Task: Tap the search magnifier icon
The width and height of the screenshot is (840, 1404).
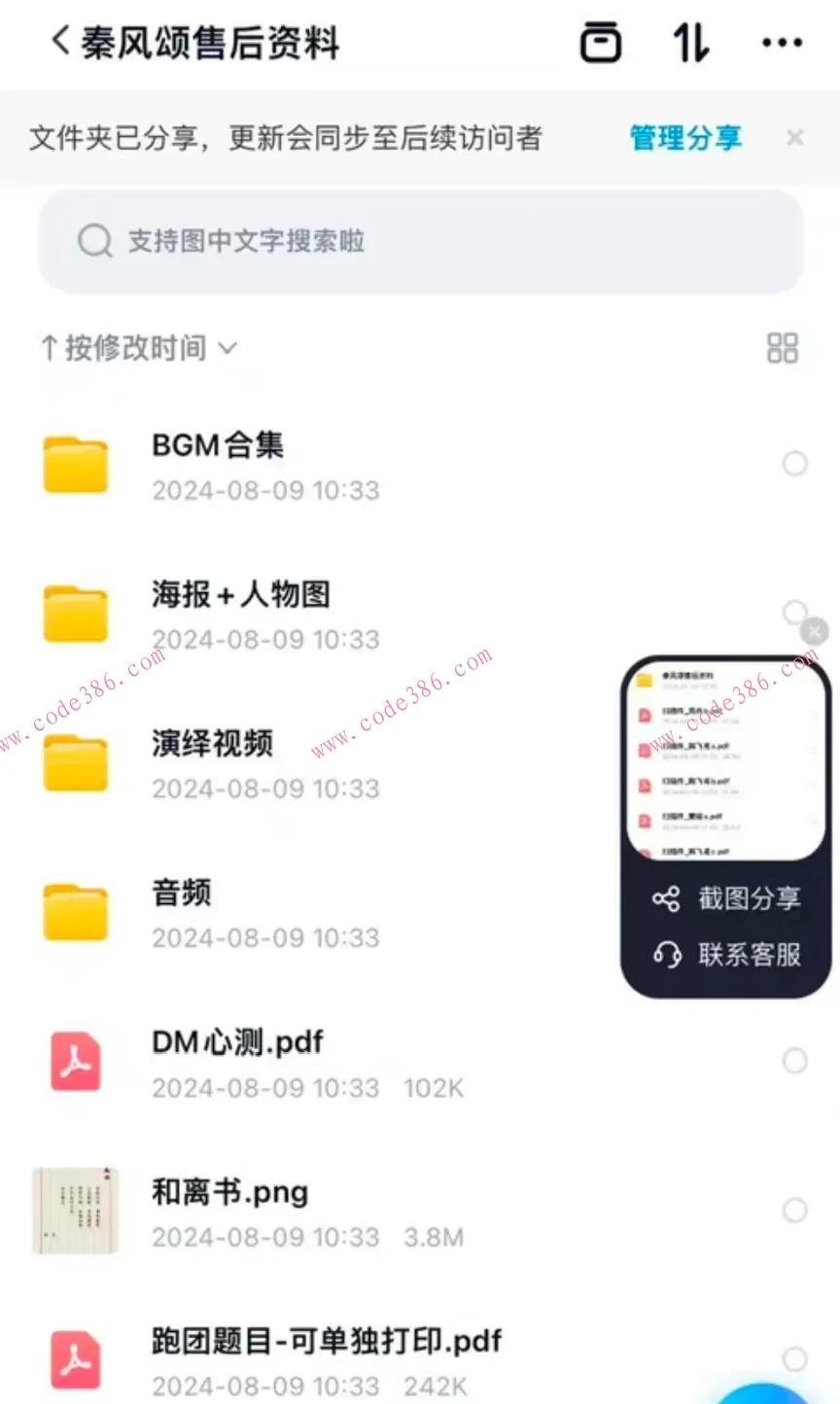Action: [x=94, y=240]
